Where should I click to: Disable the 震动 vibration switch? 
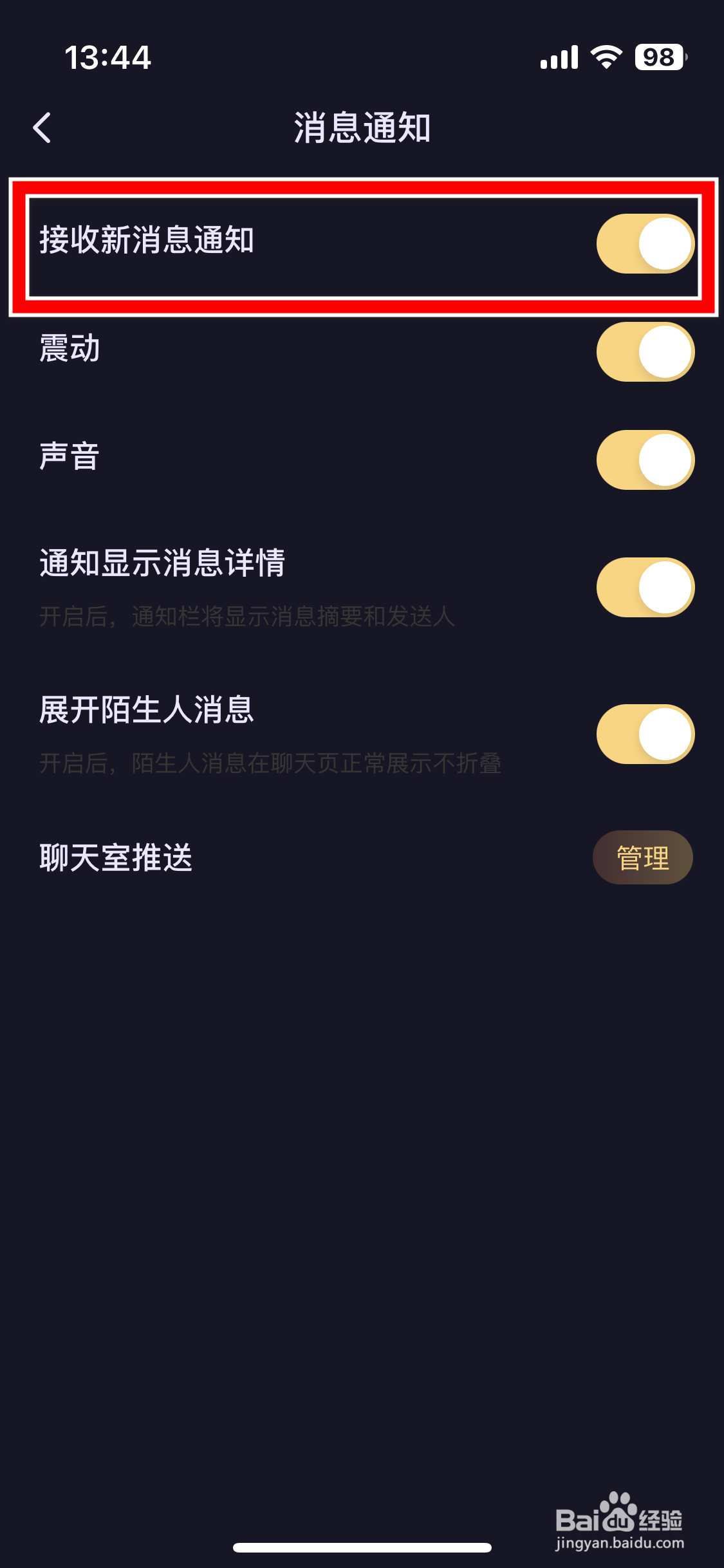coord(645,352)
